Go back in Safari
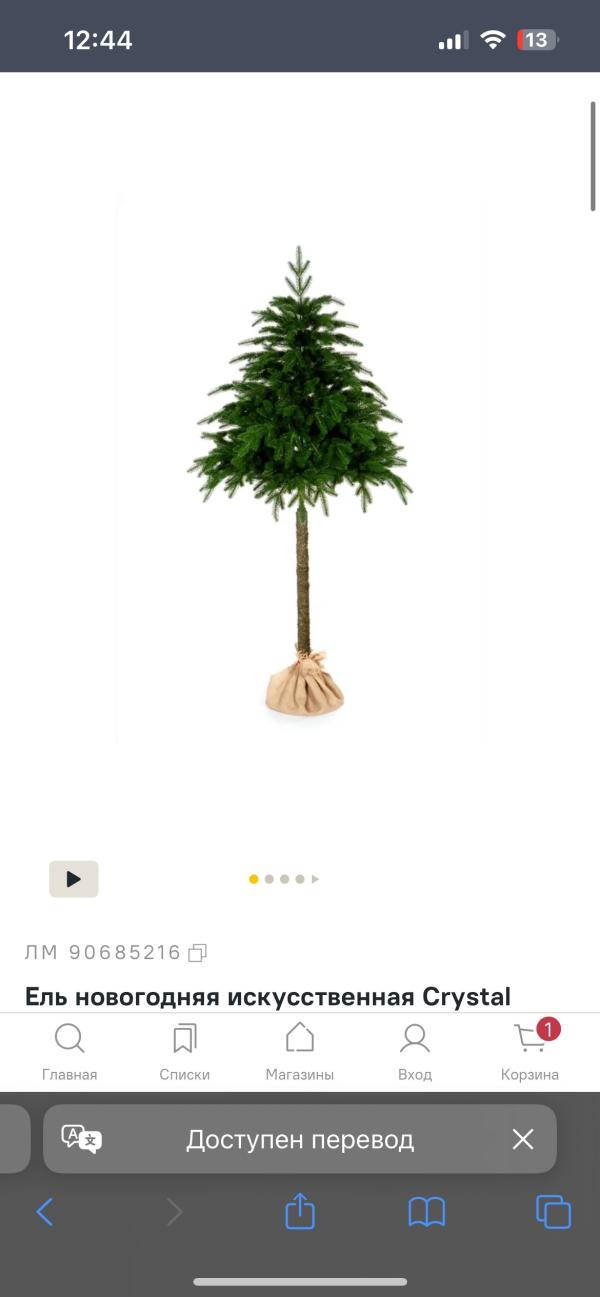The height and width of the screenshot is (1297, 600). coord(45,1212)
